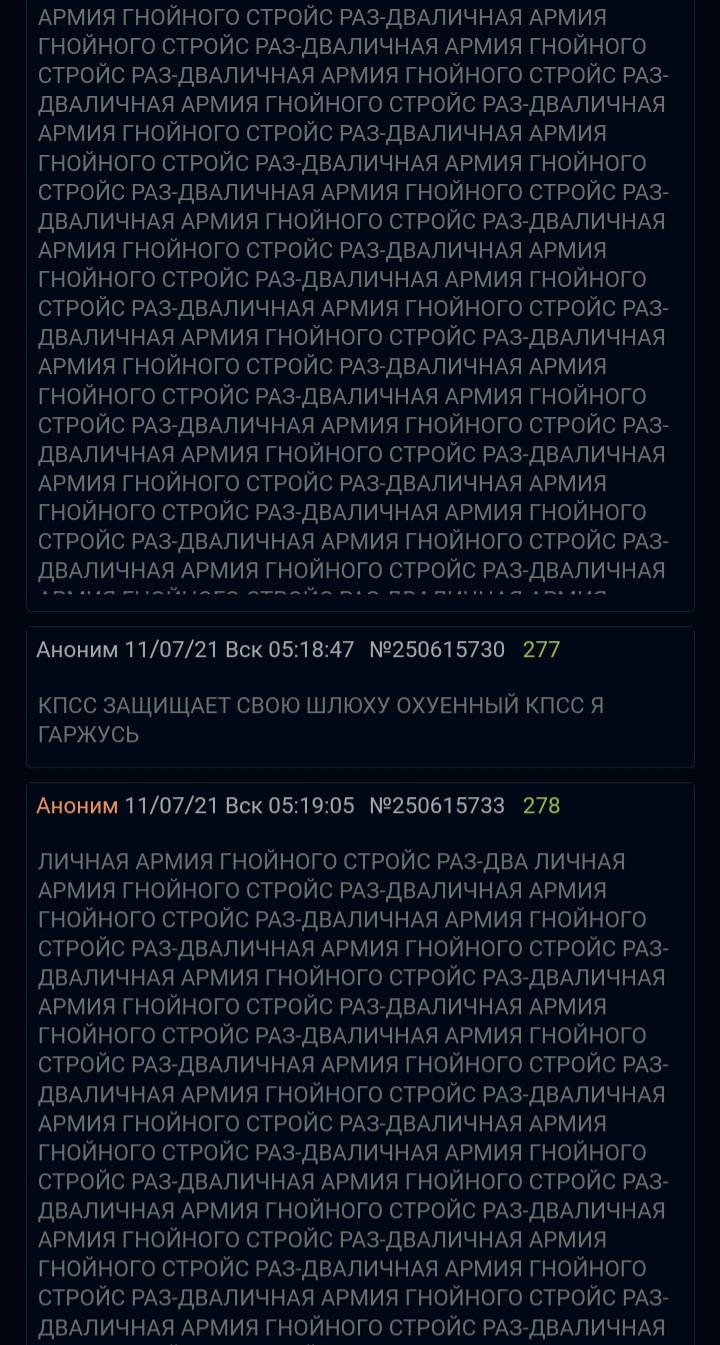Open the Аноним poster name in post 277
This screenshot has width=720, height=1345.
pyautogui.click(x=77, y=650)
